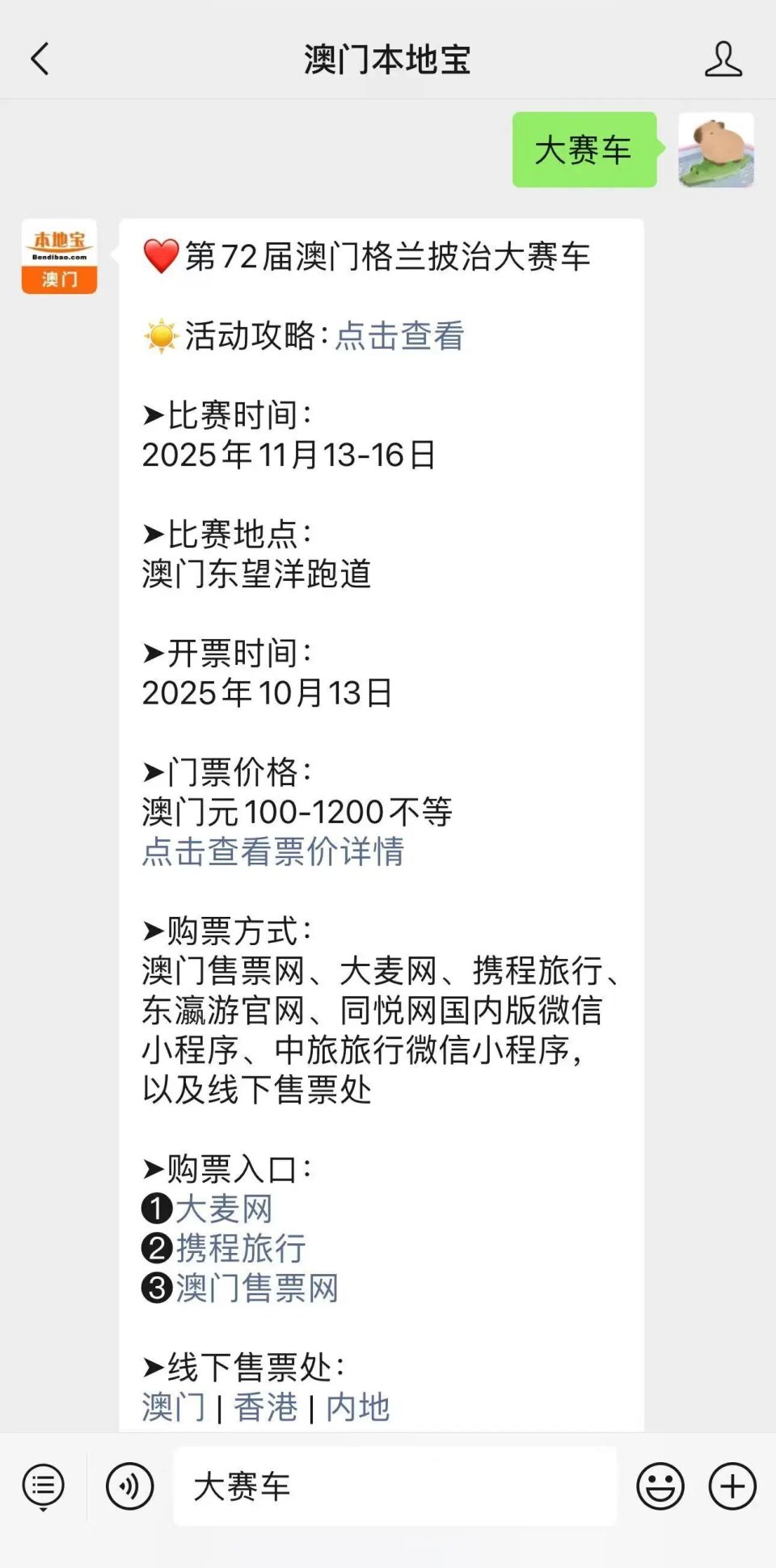View ticket prices via 点击查看票价详情
776x1568 pixels.
pos(273,851)
